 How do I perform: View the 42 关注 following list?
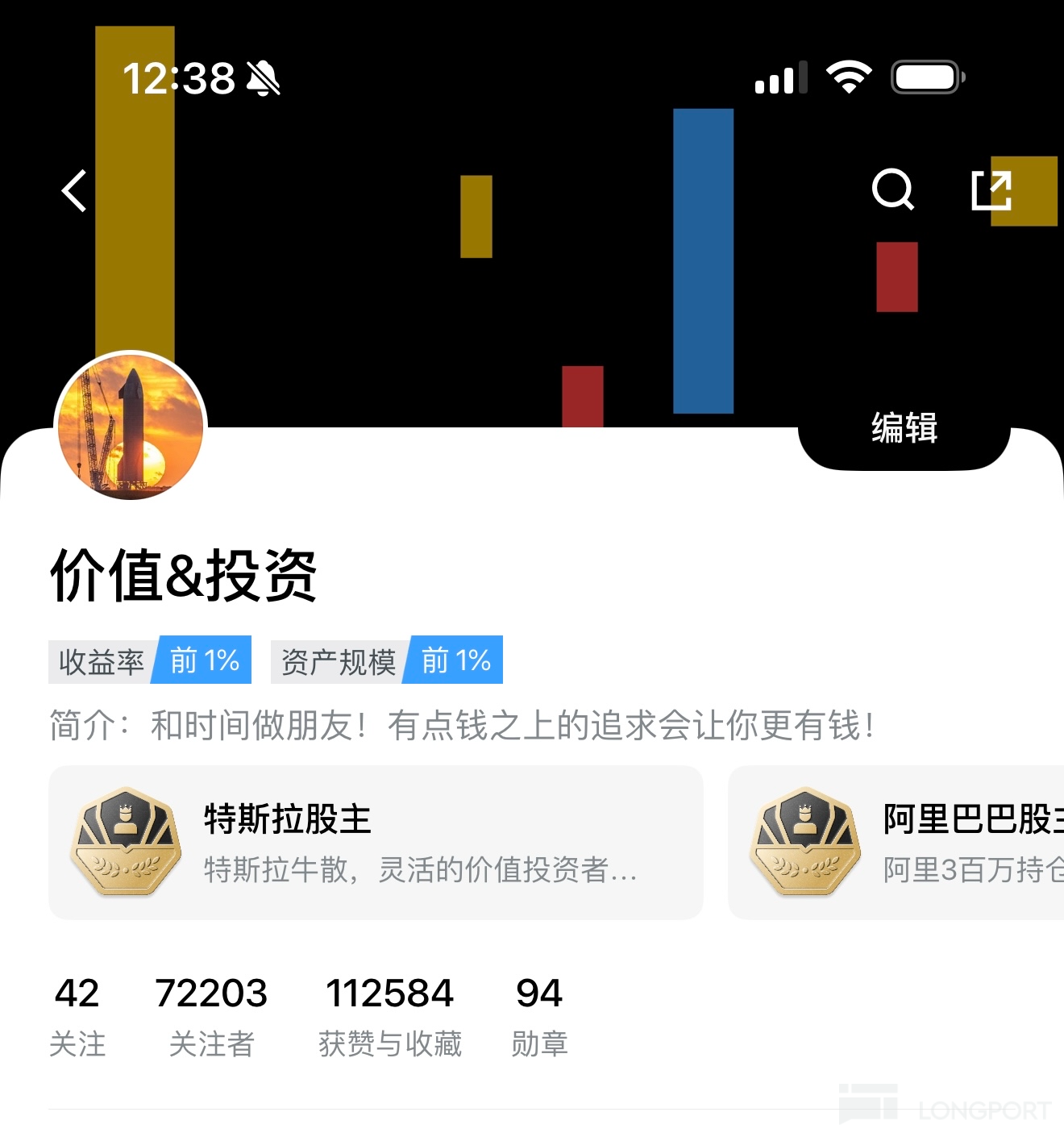tap(77, 1015)
